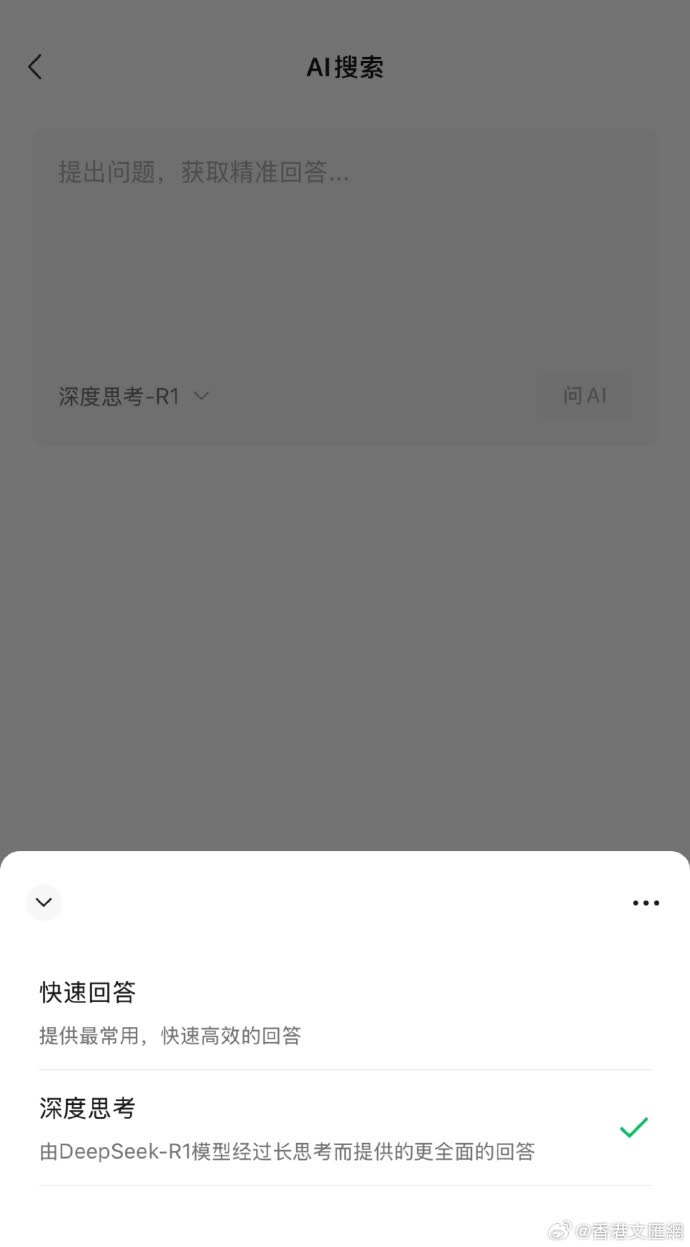Tap the 问AI button
Image resolution: width=690 pixels, height=1247 pixels.
point(584,396)
